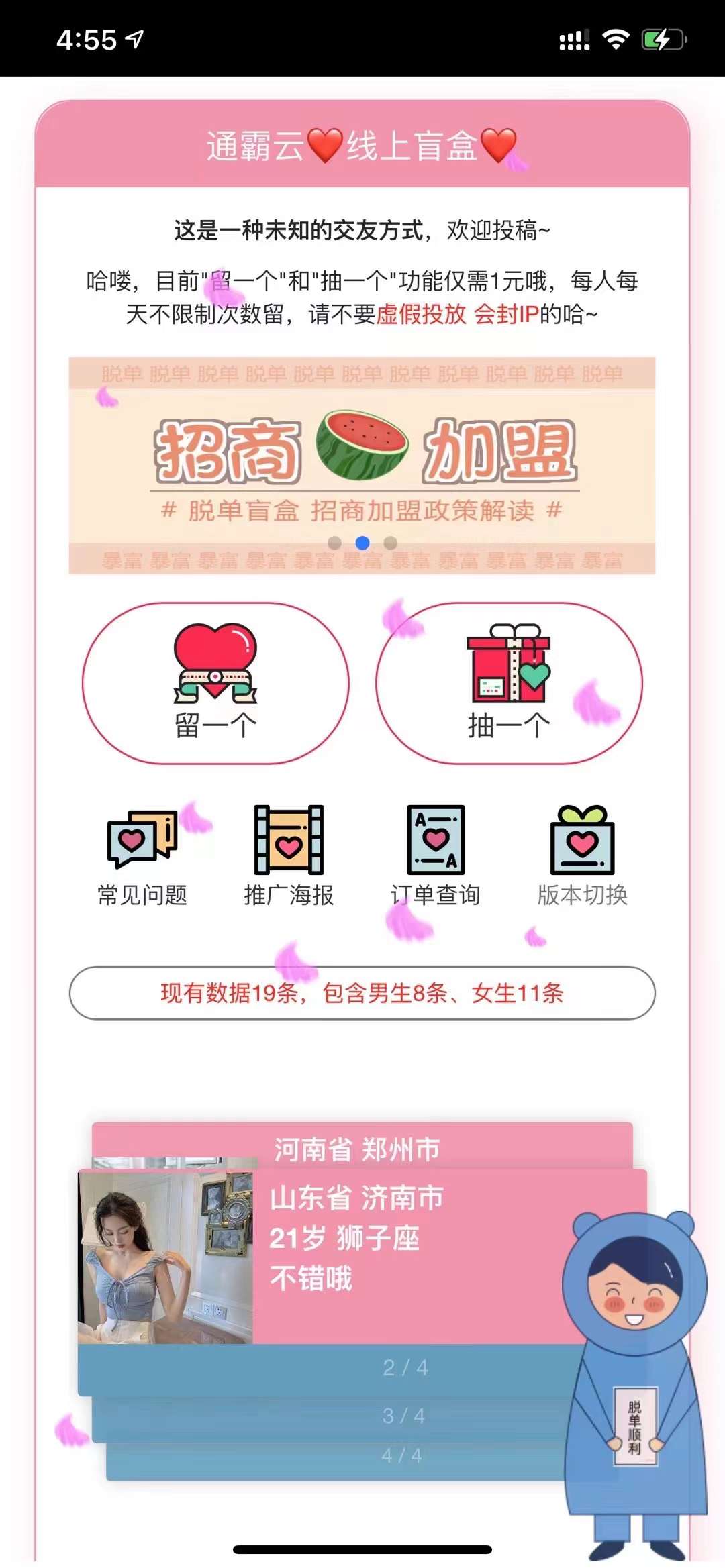Image resolution: width=725 pixels, height=1568 pixels.
Task: Tap the 留一个 button
Action: [x=215, y=682]
